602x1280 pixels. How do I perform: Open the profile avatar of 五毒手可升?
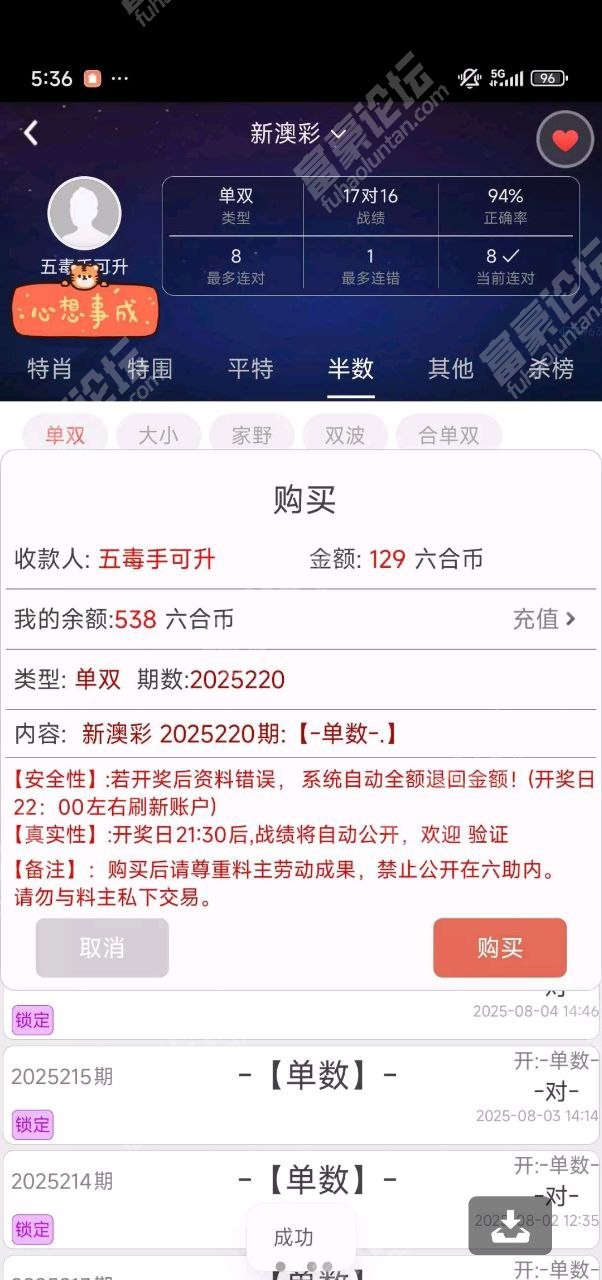tap(85, 214)
